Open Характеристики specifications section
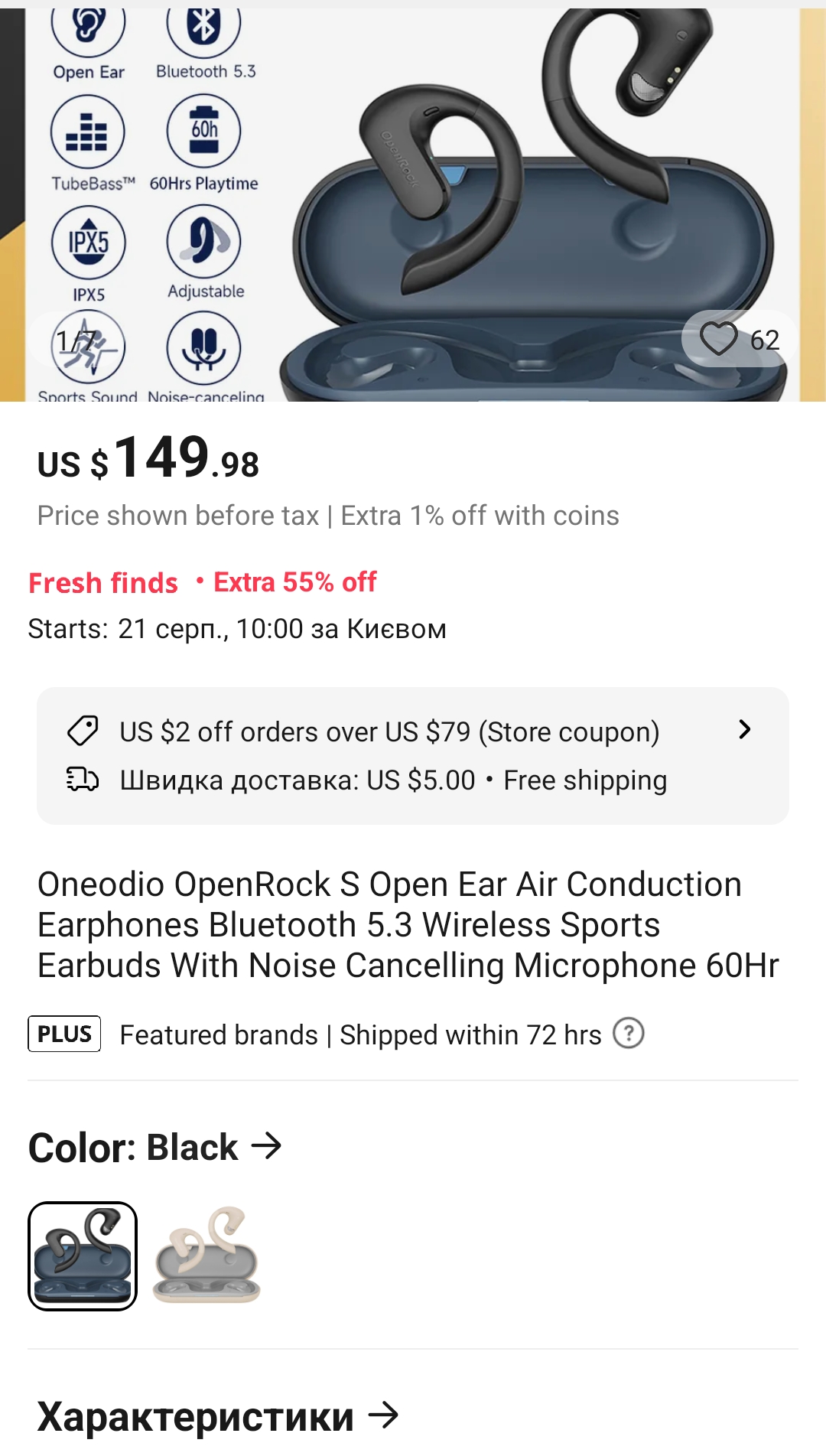Viewport: 826px width, 1456px height. coord(218,1416)
